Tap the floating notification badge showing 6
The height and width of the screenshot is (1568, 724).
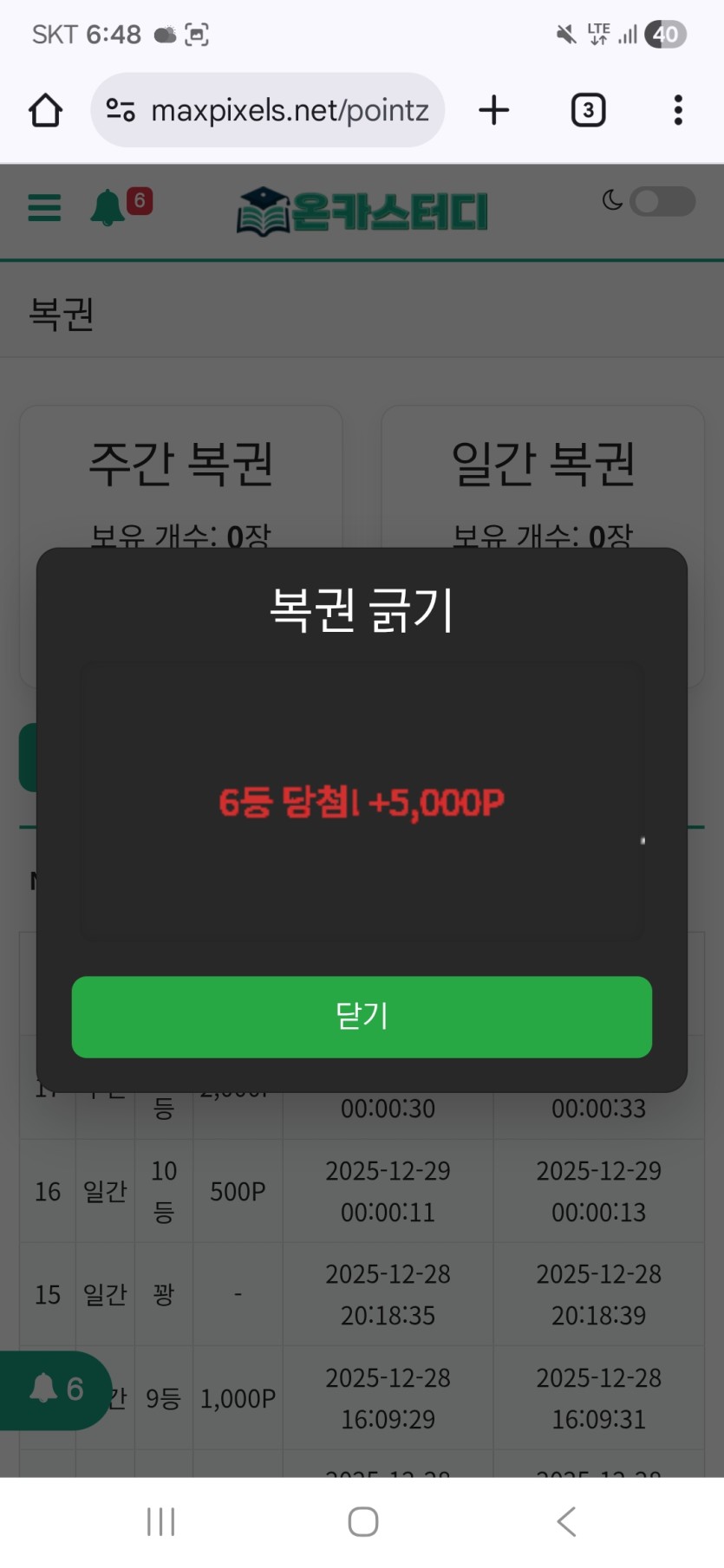pyautogui.click(x=55, y=1389)
